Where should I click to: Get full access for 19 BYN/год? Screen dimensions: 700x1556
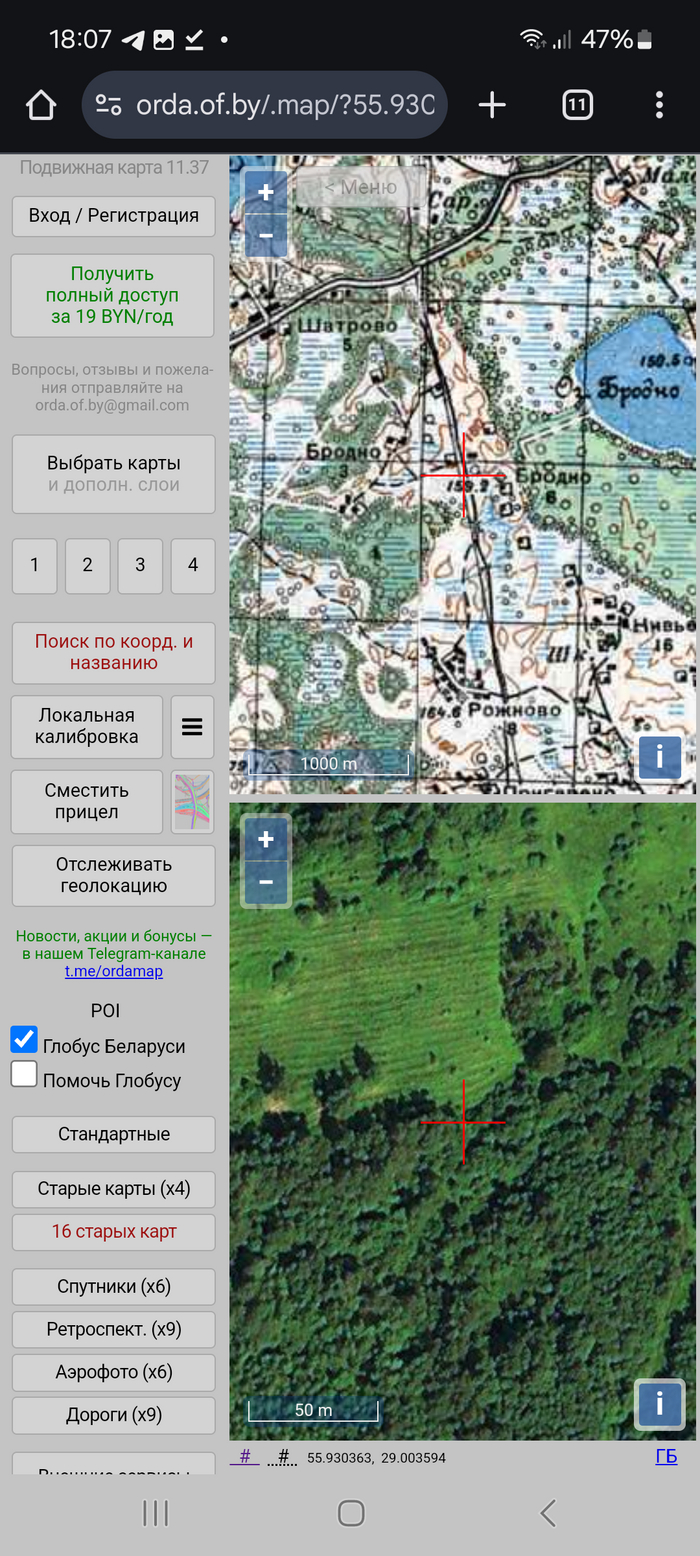[113, 295]
